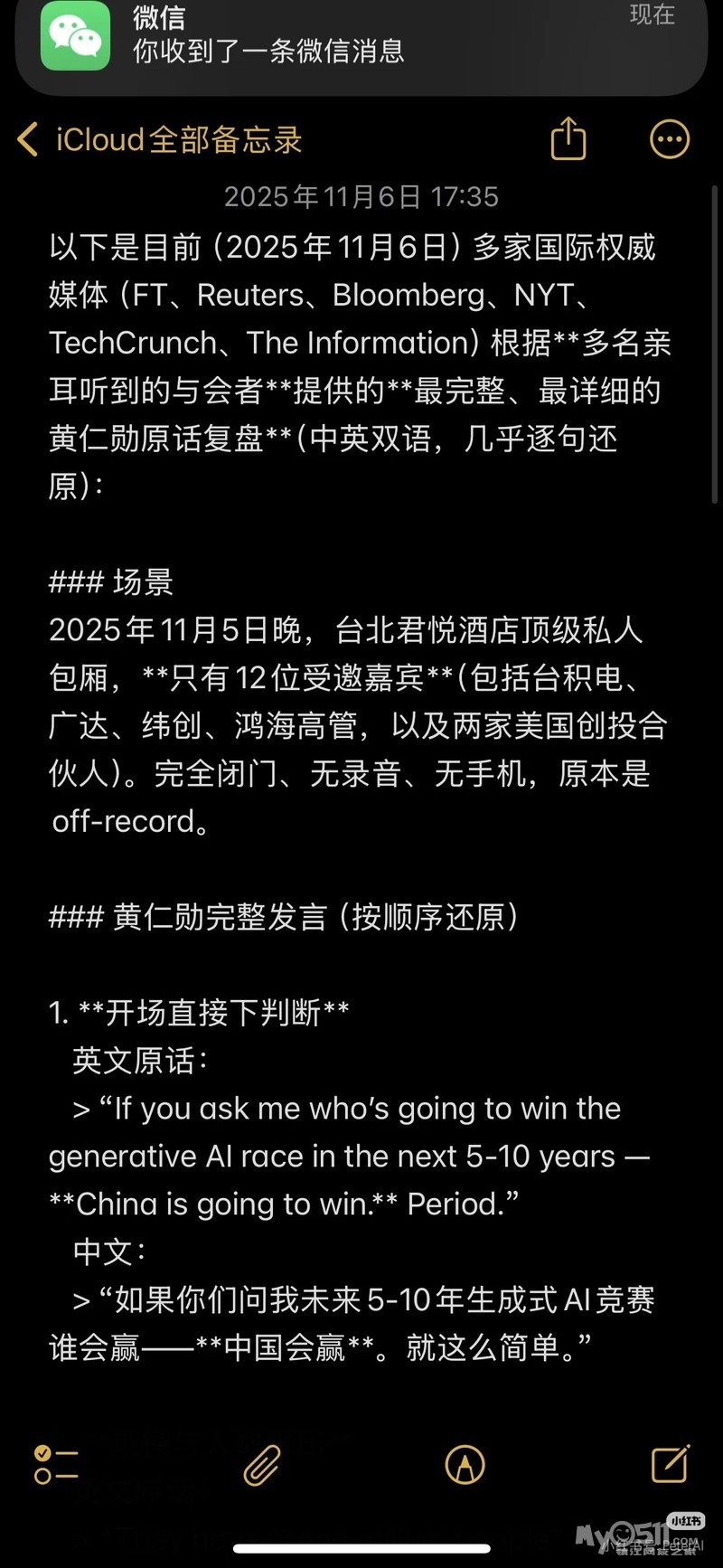Open the more options menu
This screenshot has height=1568, width=723.
pyautogui.click(x=670, y=139)
